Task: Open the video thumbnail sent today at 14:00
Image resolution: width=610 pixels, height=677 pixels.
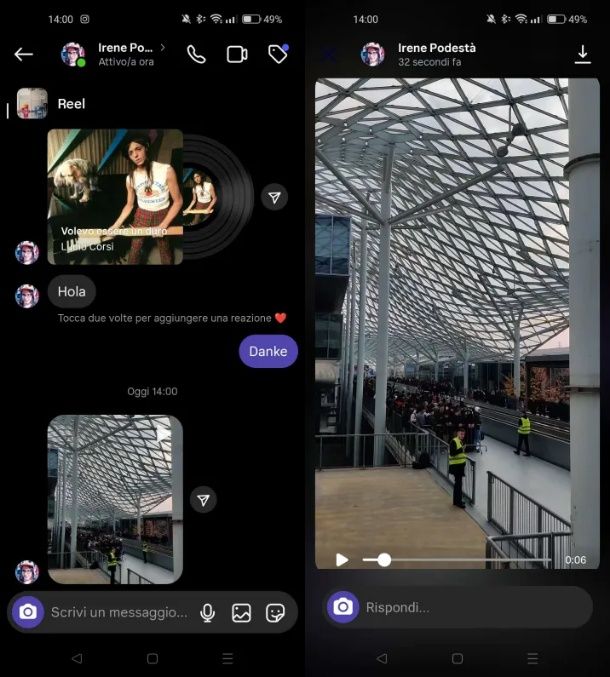Action: (115, 499)
